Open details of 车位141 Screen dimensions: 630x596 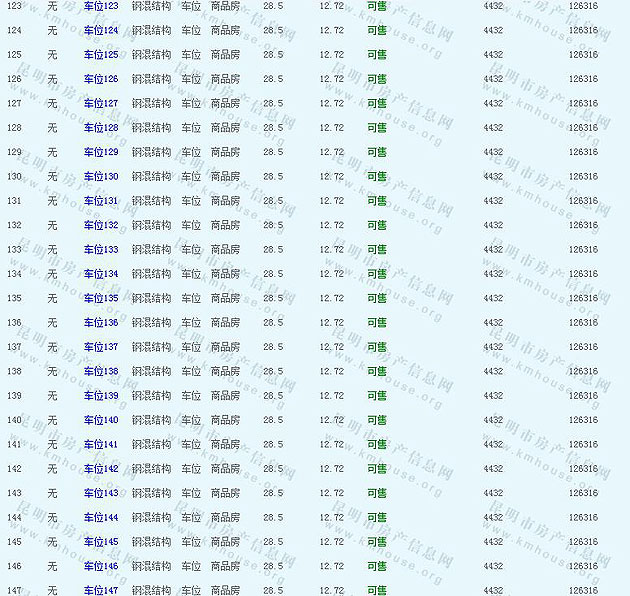pyautogui.click(x=100, y=444)
